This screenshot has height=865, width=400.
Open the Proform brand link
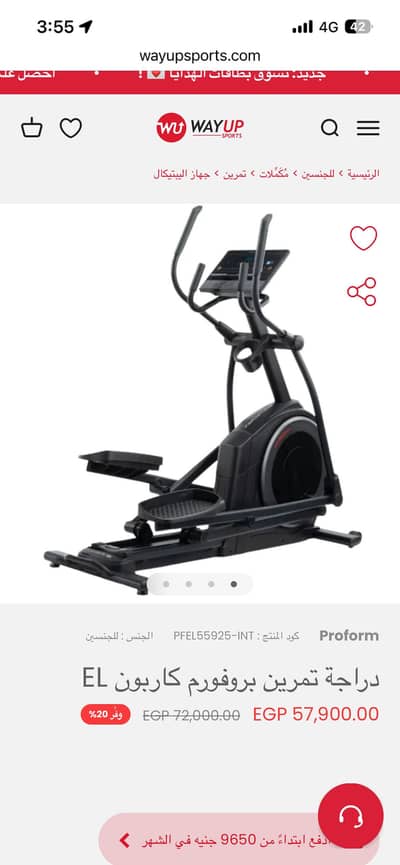[x=349, y=636]
